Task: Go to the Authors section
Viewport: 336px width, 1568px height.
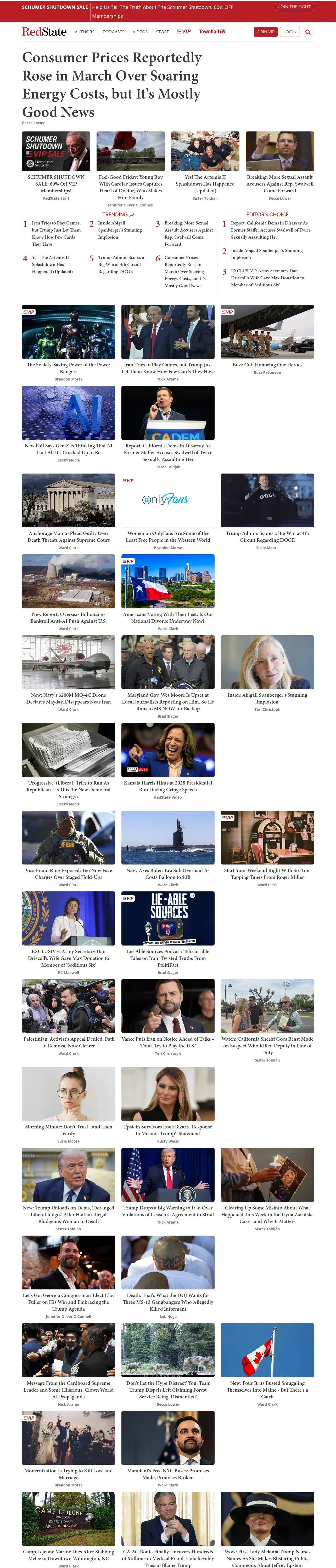Action: [85, 32]
